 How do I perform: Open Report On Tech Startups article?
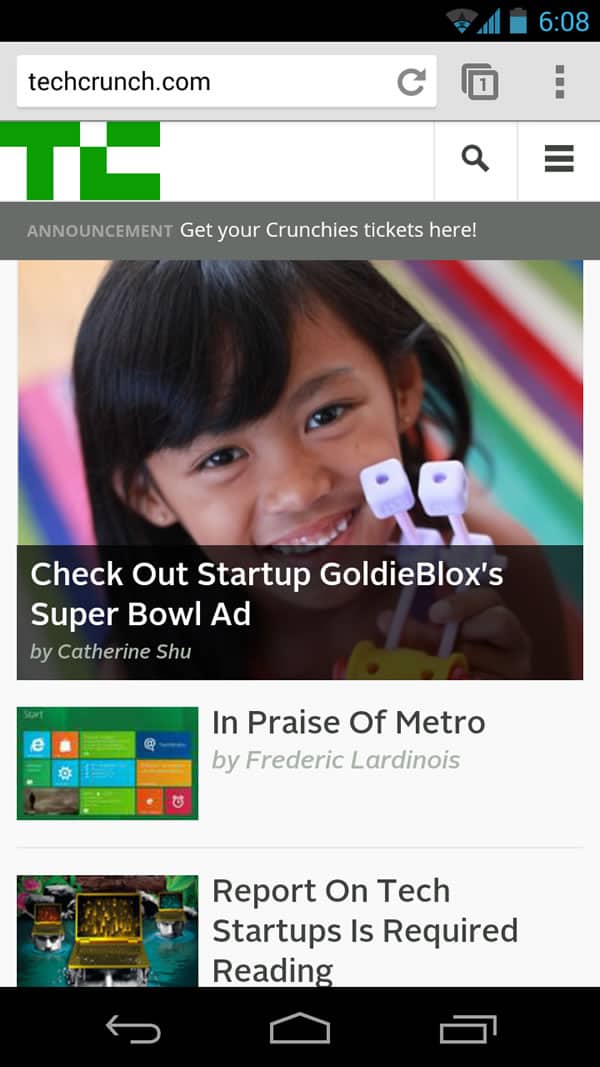(364, 930)
